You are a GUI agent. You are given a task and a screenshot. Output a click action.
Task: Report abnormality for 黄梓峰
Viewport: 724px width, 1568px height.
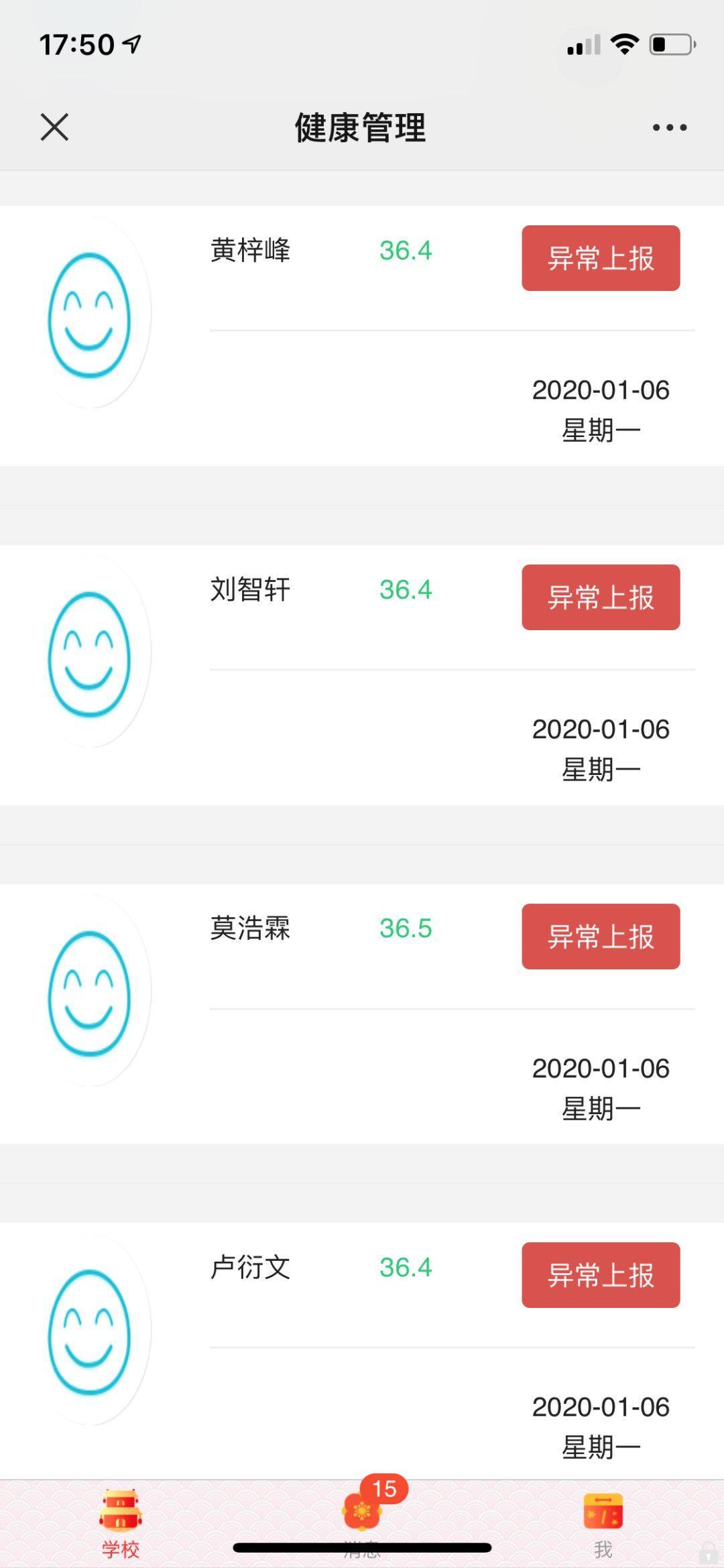click(601, 258)
